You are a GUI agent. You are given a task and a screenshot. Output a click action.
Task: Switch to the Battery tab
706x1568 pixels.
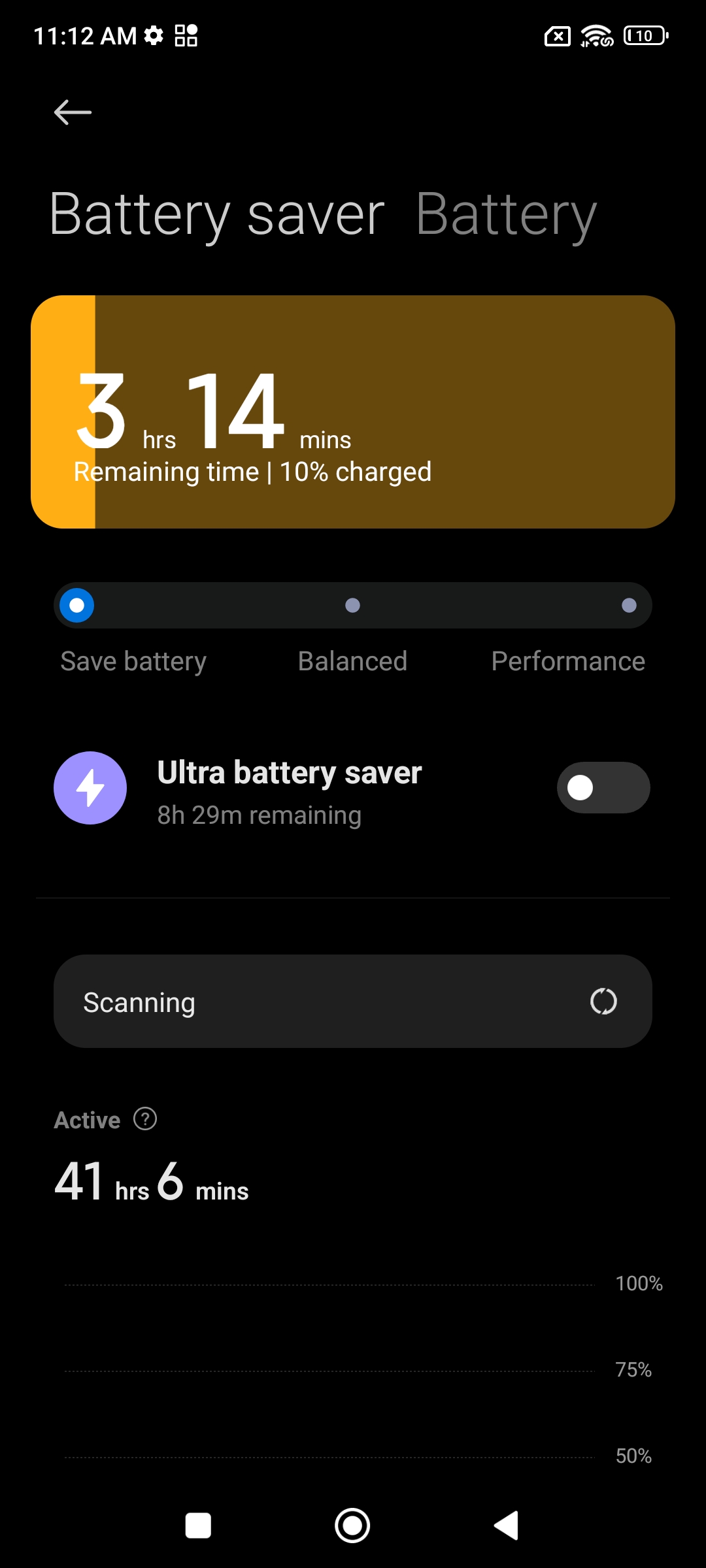505,214
